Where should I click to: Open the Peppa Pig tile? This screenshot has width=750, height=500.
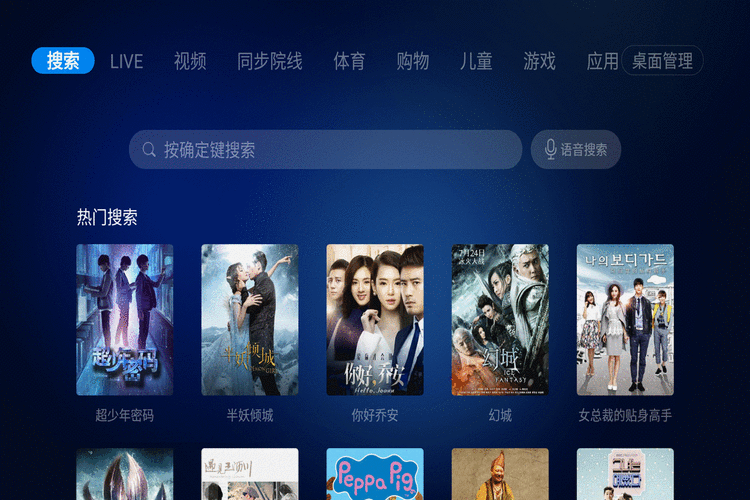click(x=375, y=475)
